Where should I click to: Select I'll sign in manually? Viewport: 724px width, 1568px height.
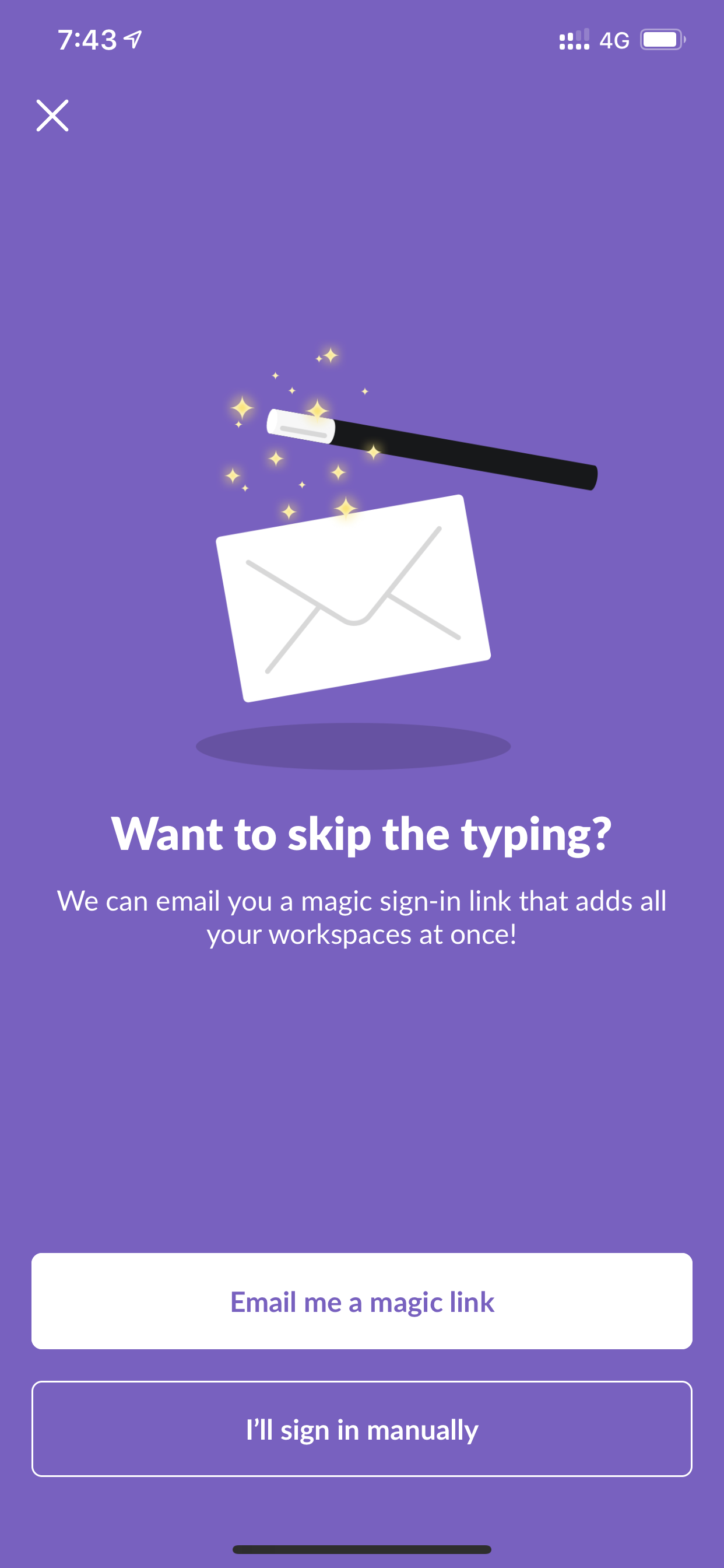tap(362, 1429)
